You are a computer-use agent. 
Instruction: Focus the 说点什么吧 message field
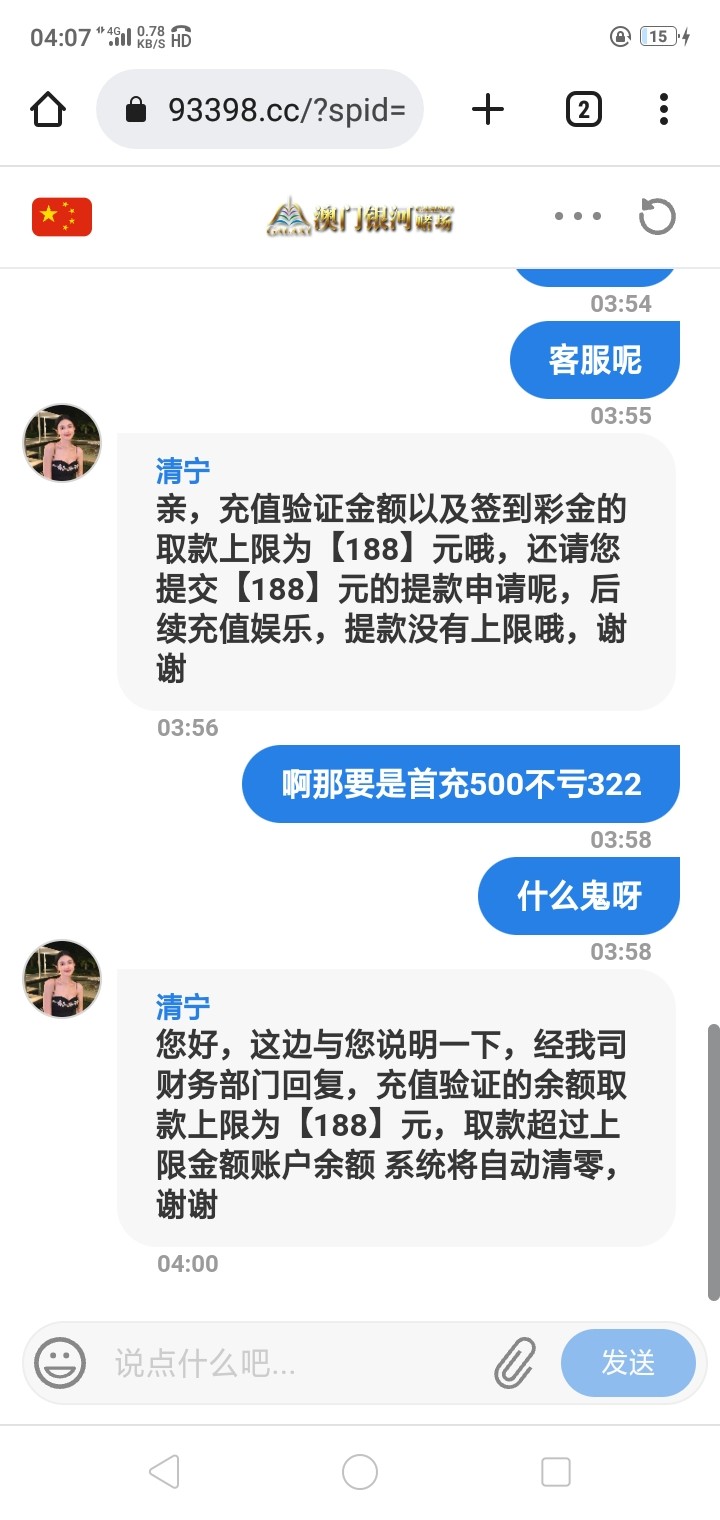pos(290,1362)
